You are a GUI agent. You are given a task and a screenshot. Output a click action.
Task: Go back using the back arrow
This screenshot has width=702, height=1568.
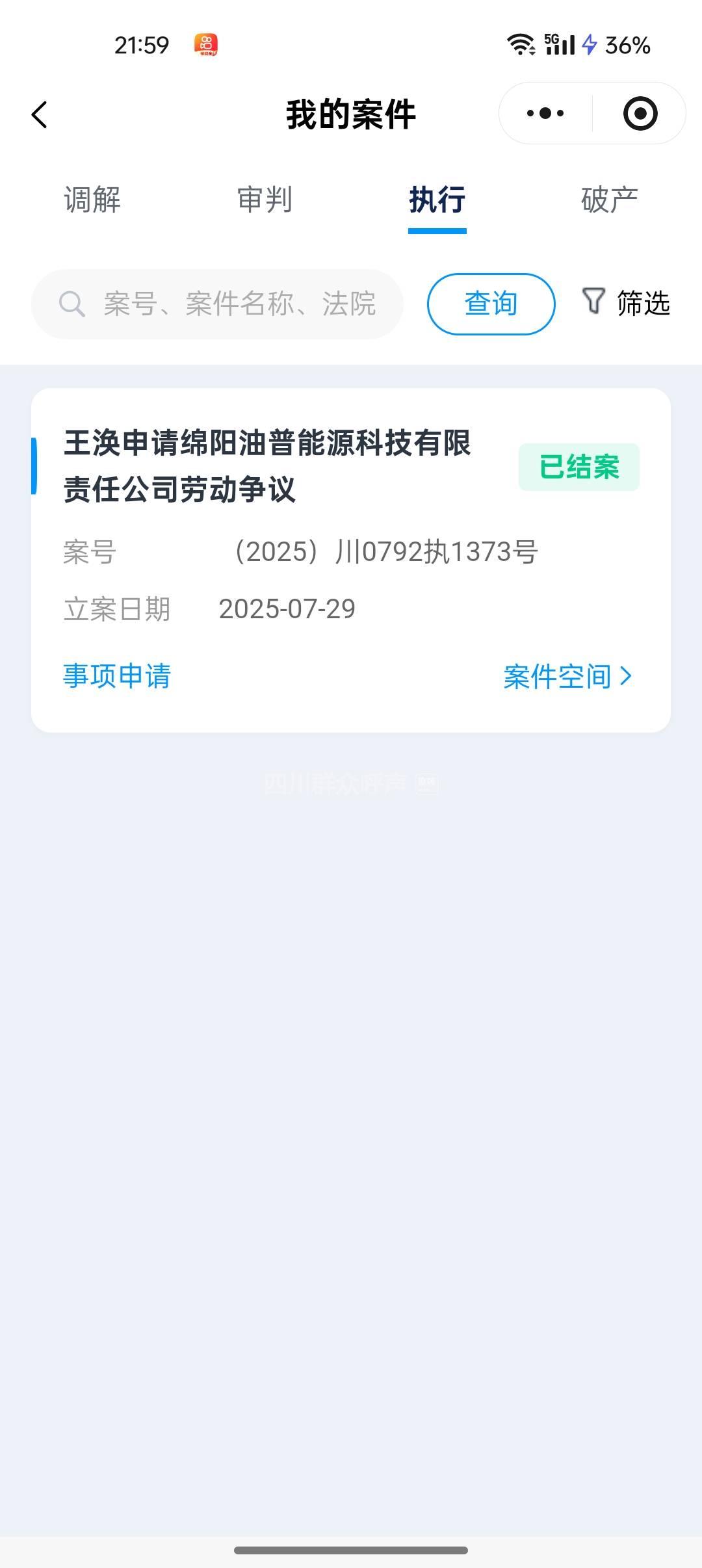pyautogui.click(x=40, y=115)
